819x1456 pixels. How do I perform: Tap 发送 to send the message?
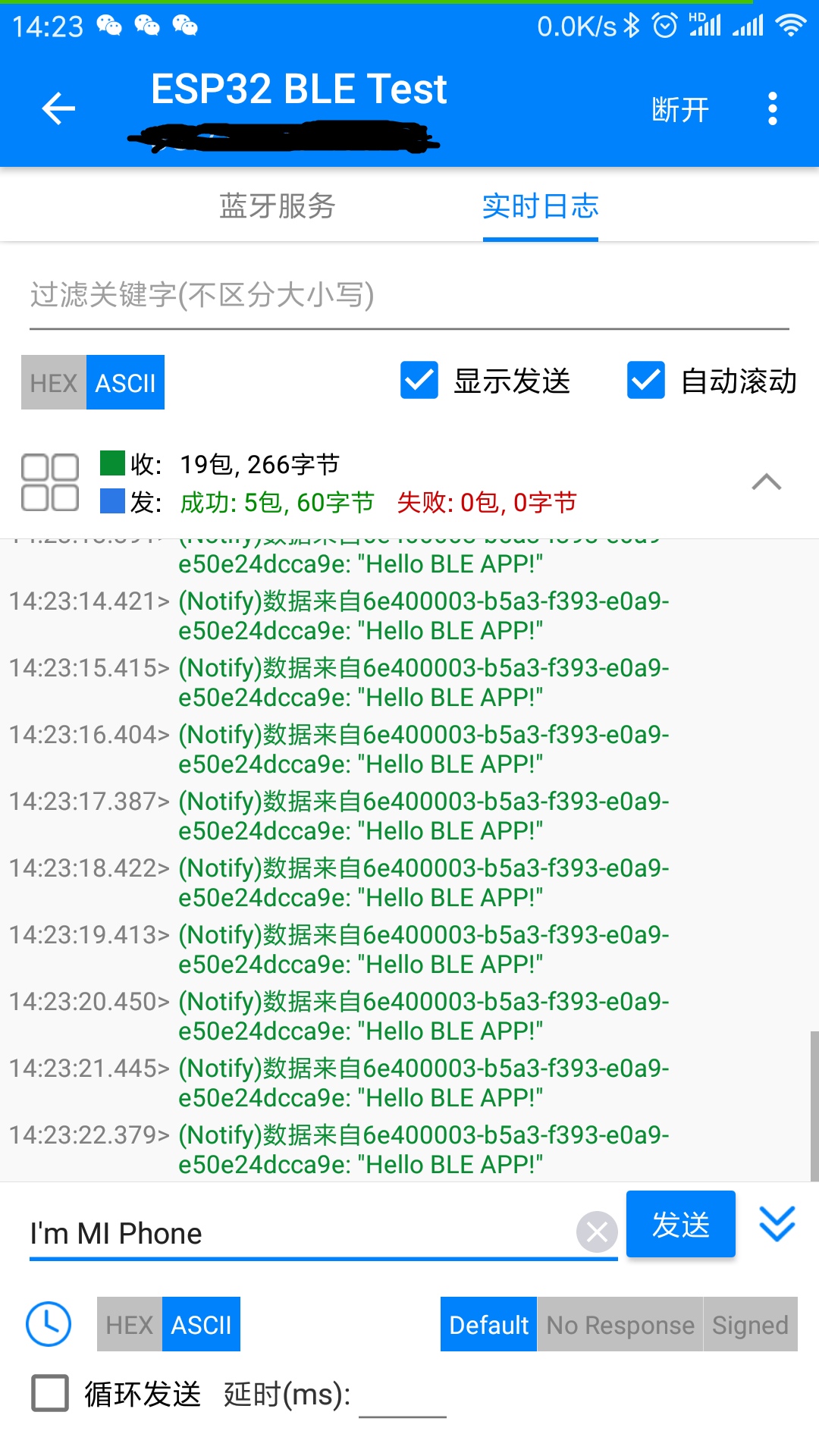[x=680, y=1225]
